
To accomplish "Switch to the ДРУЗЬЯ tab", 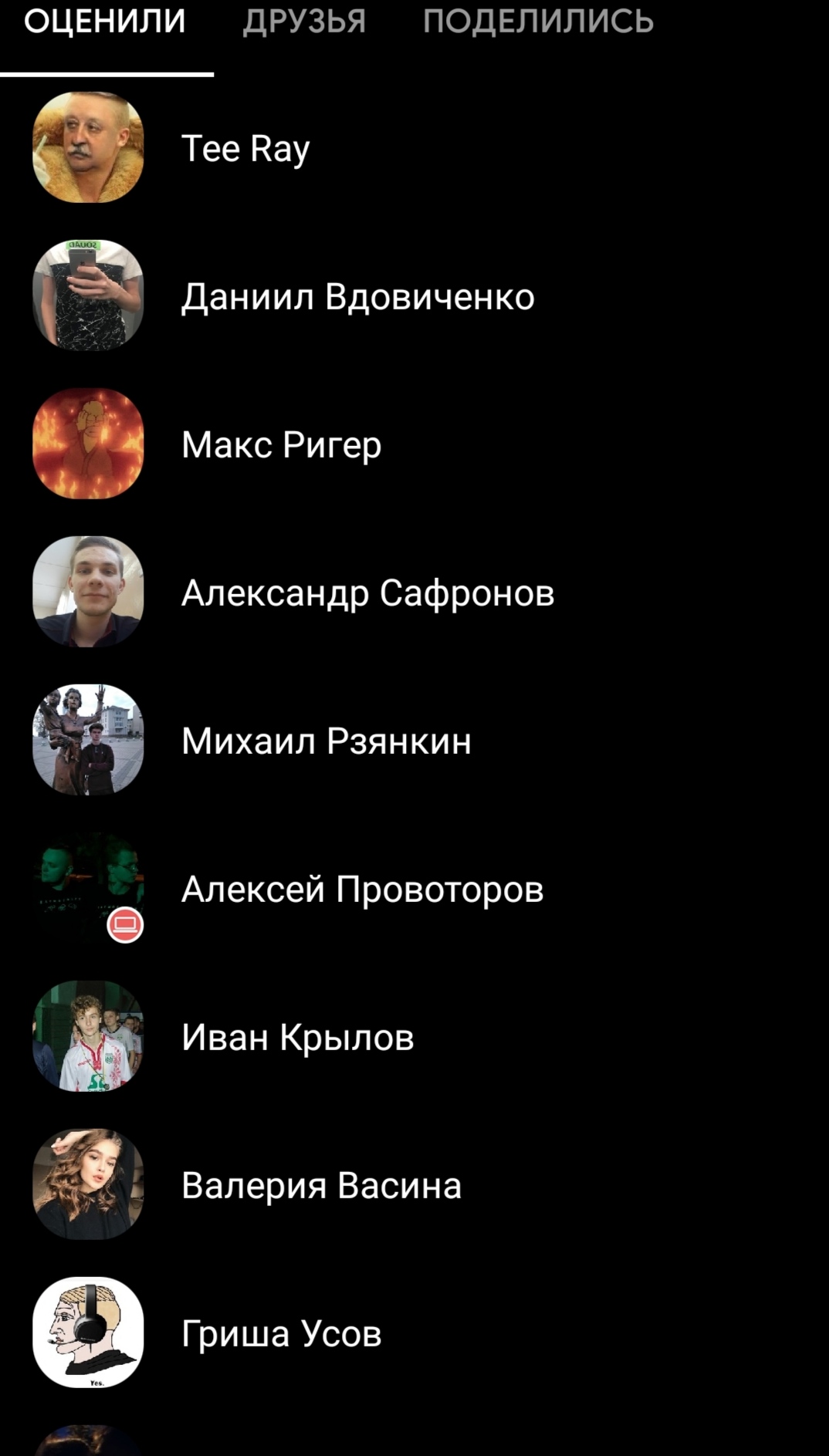I will (x=304, y=22).
